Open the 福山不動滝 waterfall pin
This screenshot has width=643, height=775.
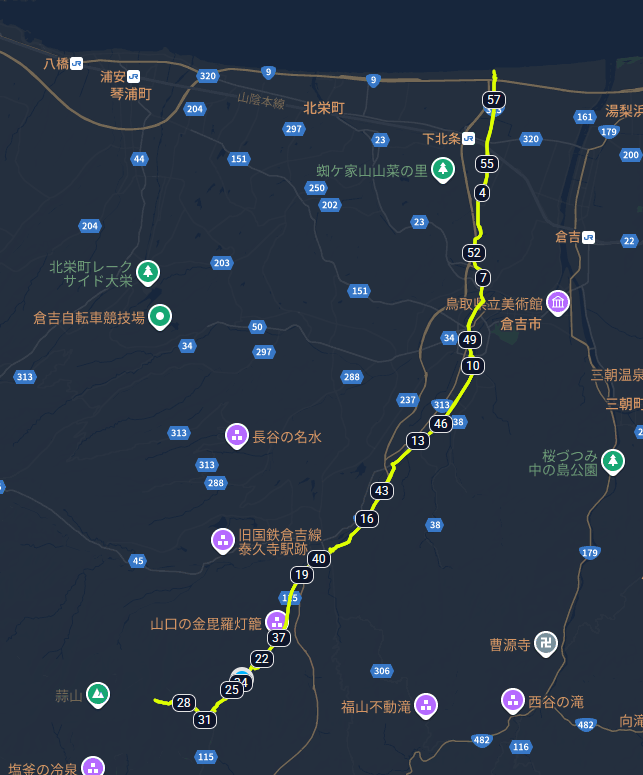[x=426, y=705]
